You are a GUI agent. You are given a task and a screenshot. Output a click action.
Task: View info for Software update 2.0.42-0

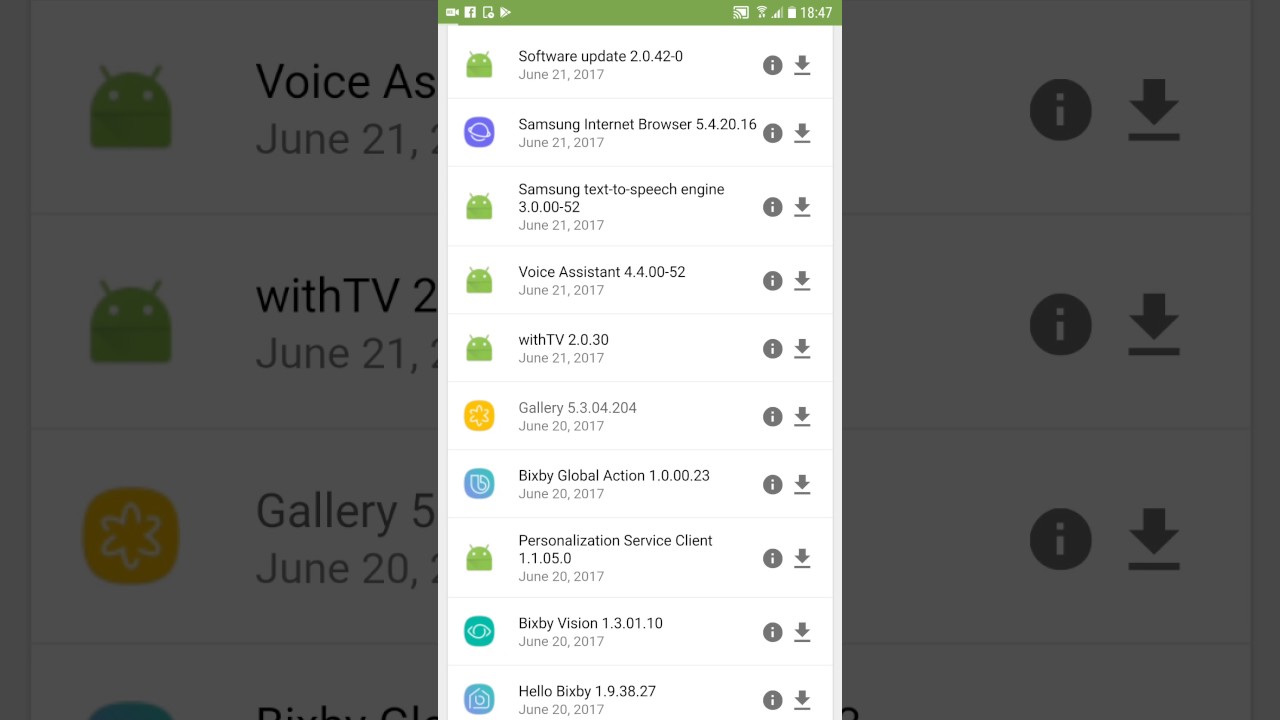pos(772,65)
